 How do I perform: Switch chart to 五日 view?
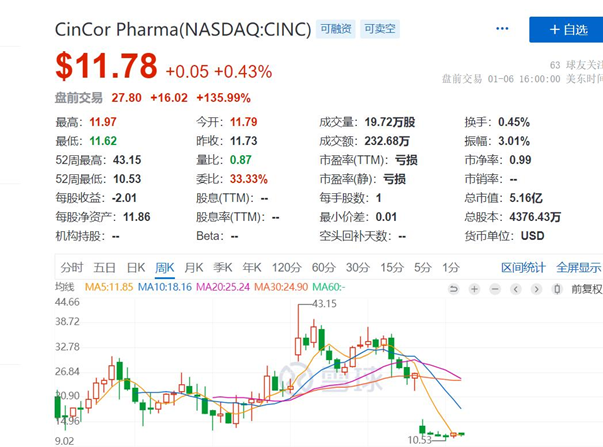pyautogui.click(x=104, y=268)
